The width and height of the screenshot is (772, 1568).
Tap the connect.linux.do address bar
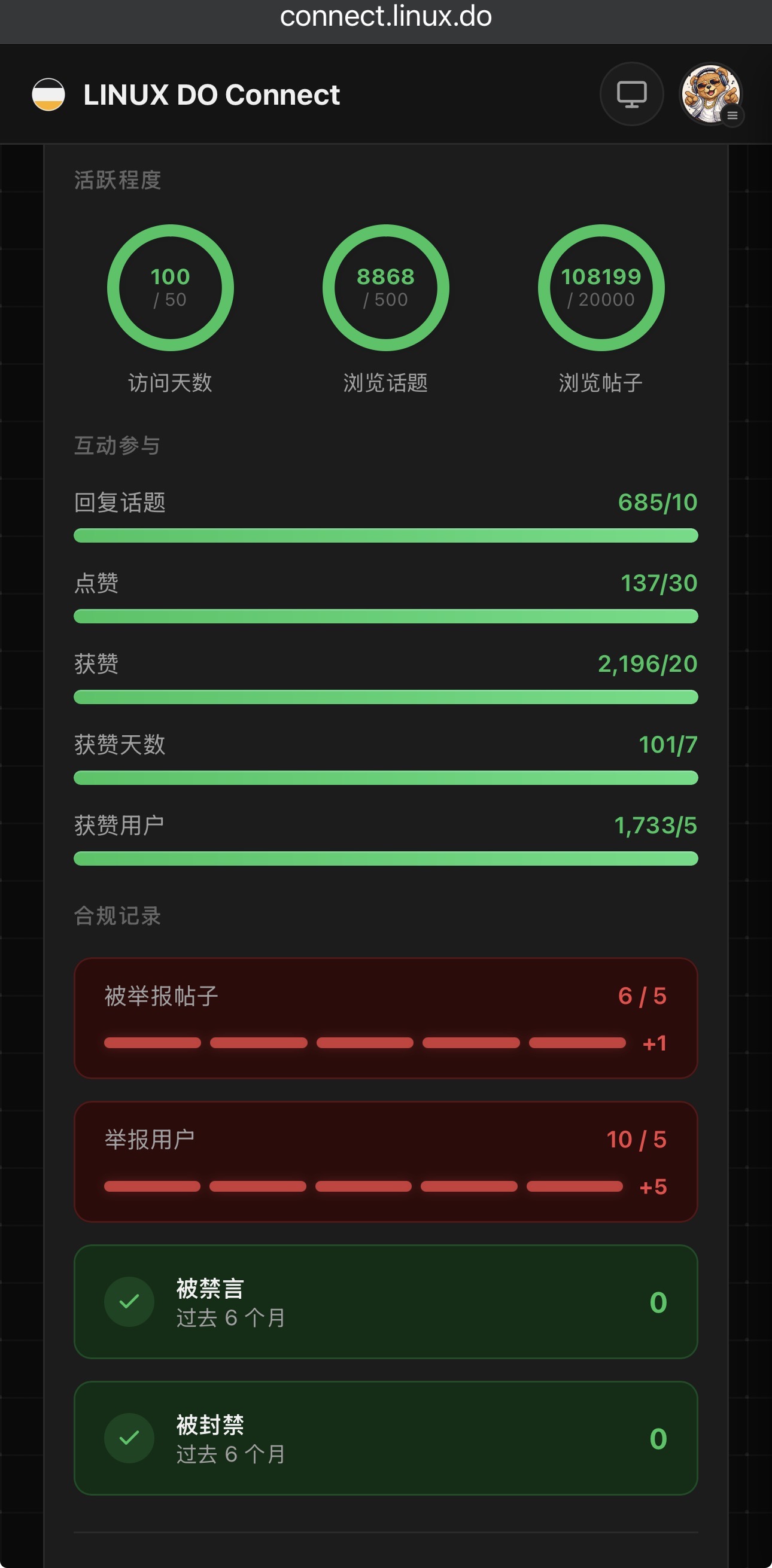(386, 16)
